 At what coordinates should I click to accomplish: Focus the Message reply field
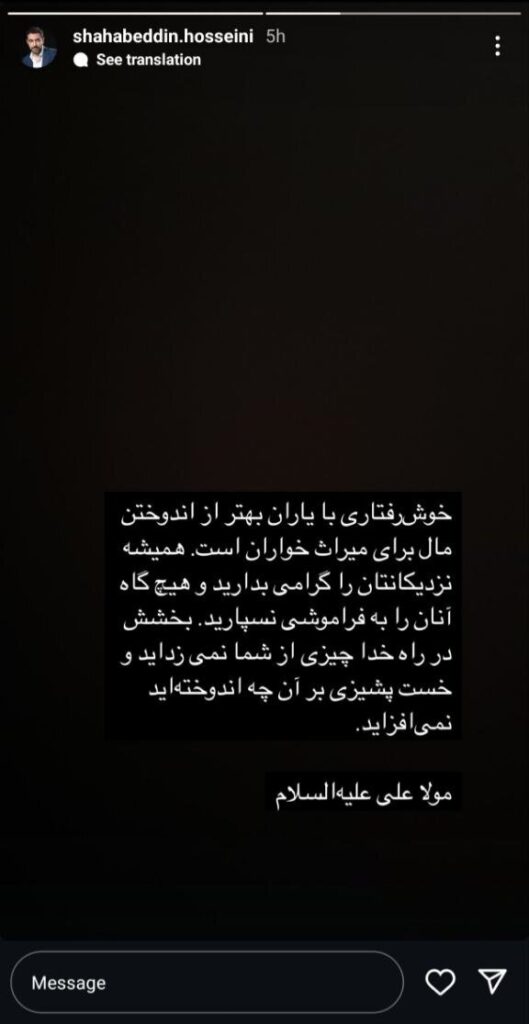207,982
